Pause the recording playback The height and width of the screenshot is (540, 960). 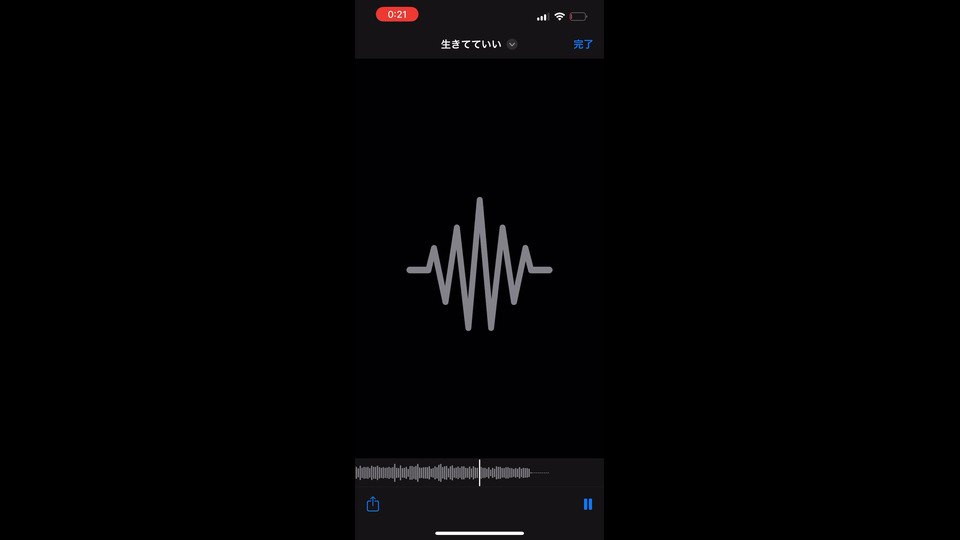click(588, 504)
